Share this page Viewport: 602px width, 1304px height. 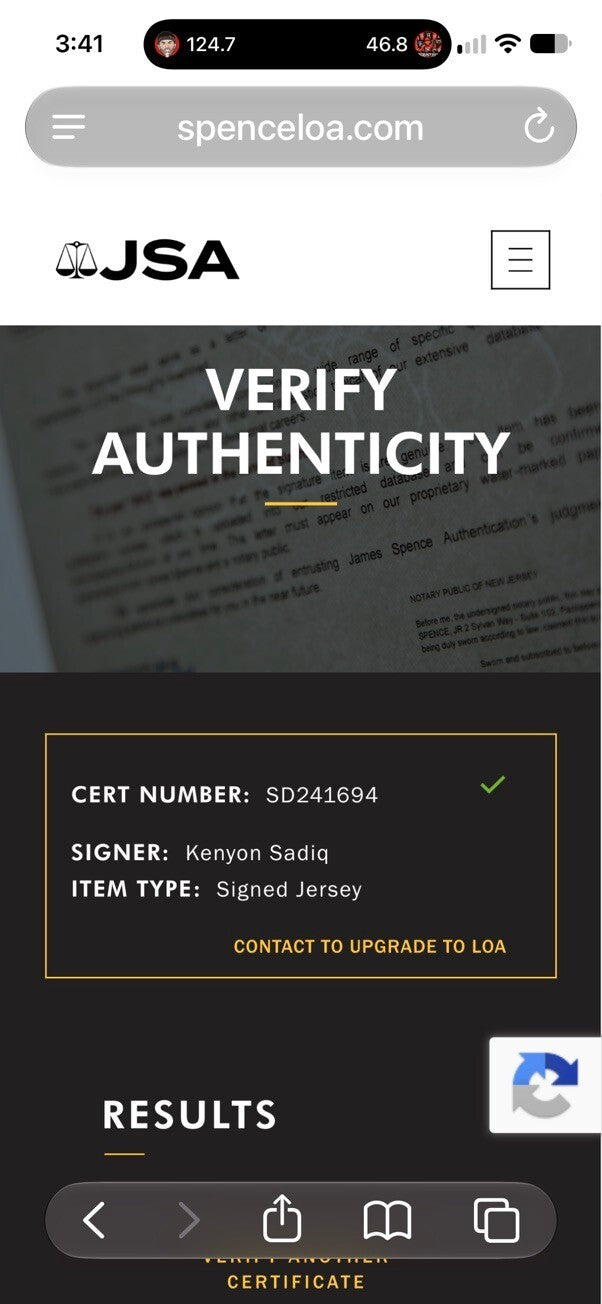282,1219
